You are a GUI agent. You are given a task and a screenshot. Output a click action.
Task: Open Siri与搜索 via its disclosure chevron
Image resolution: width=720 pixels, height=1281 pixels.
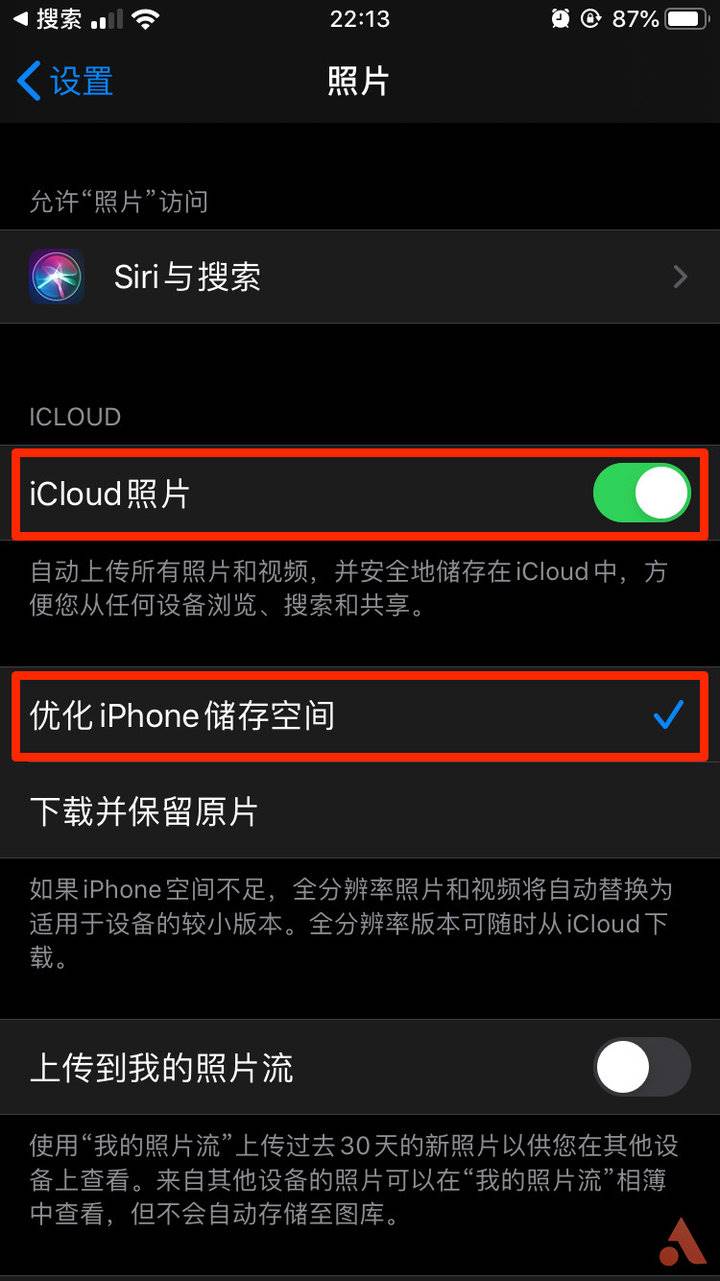click(x=679, y=277)
